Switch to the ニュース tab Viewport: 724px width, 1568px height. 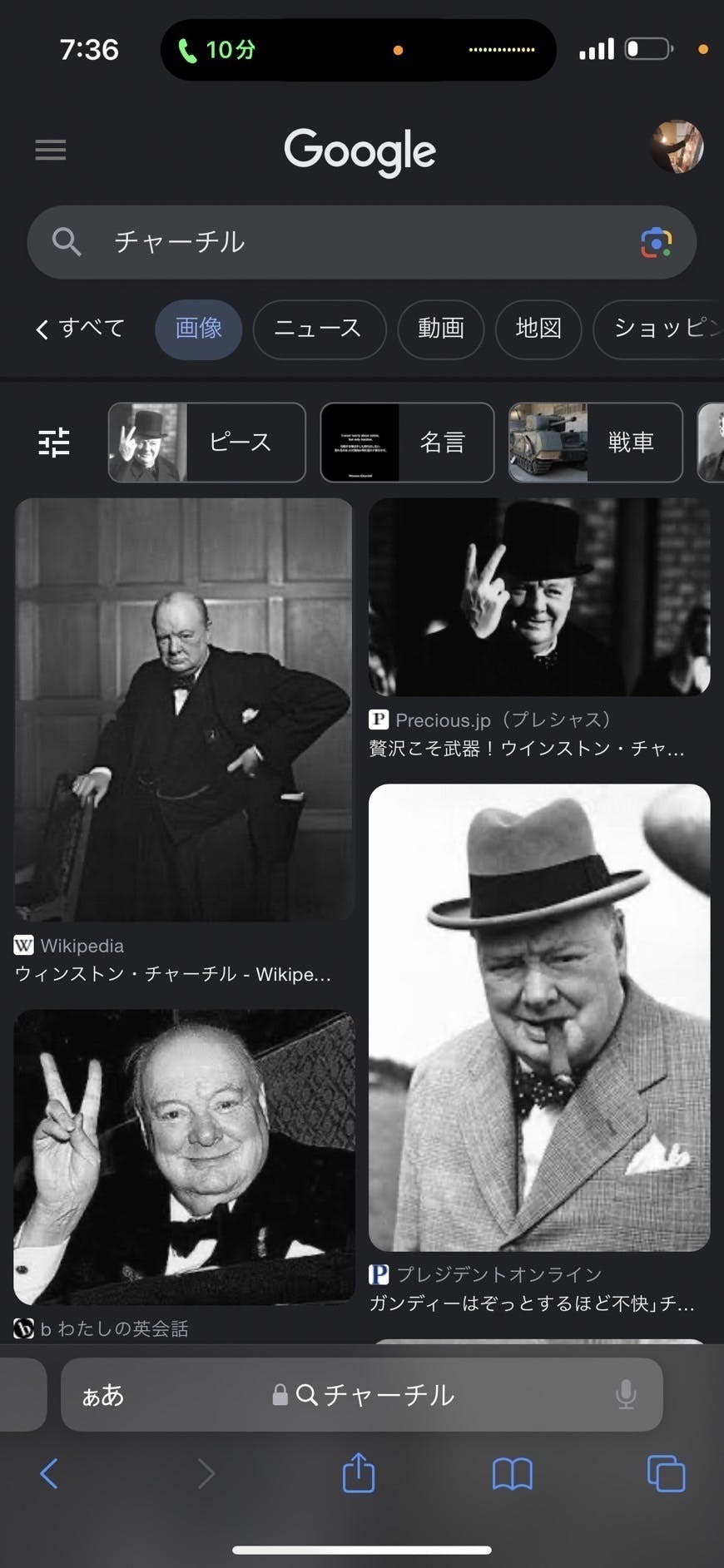tap(319, 329)
